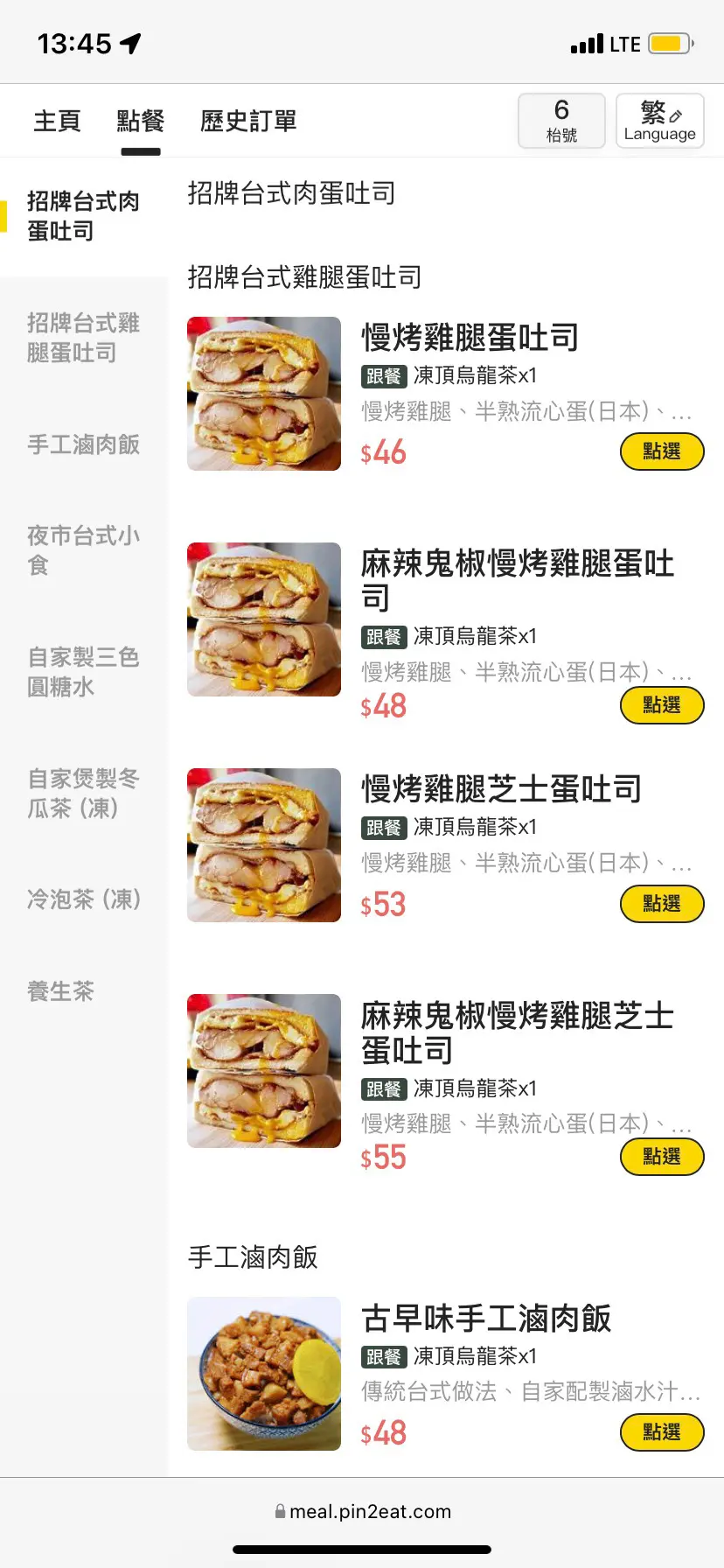This screenshot has width=724, height=1568.
Task: Tap the table number 6 枱號 button
Action: [x=561, y=121]
